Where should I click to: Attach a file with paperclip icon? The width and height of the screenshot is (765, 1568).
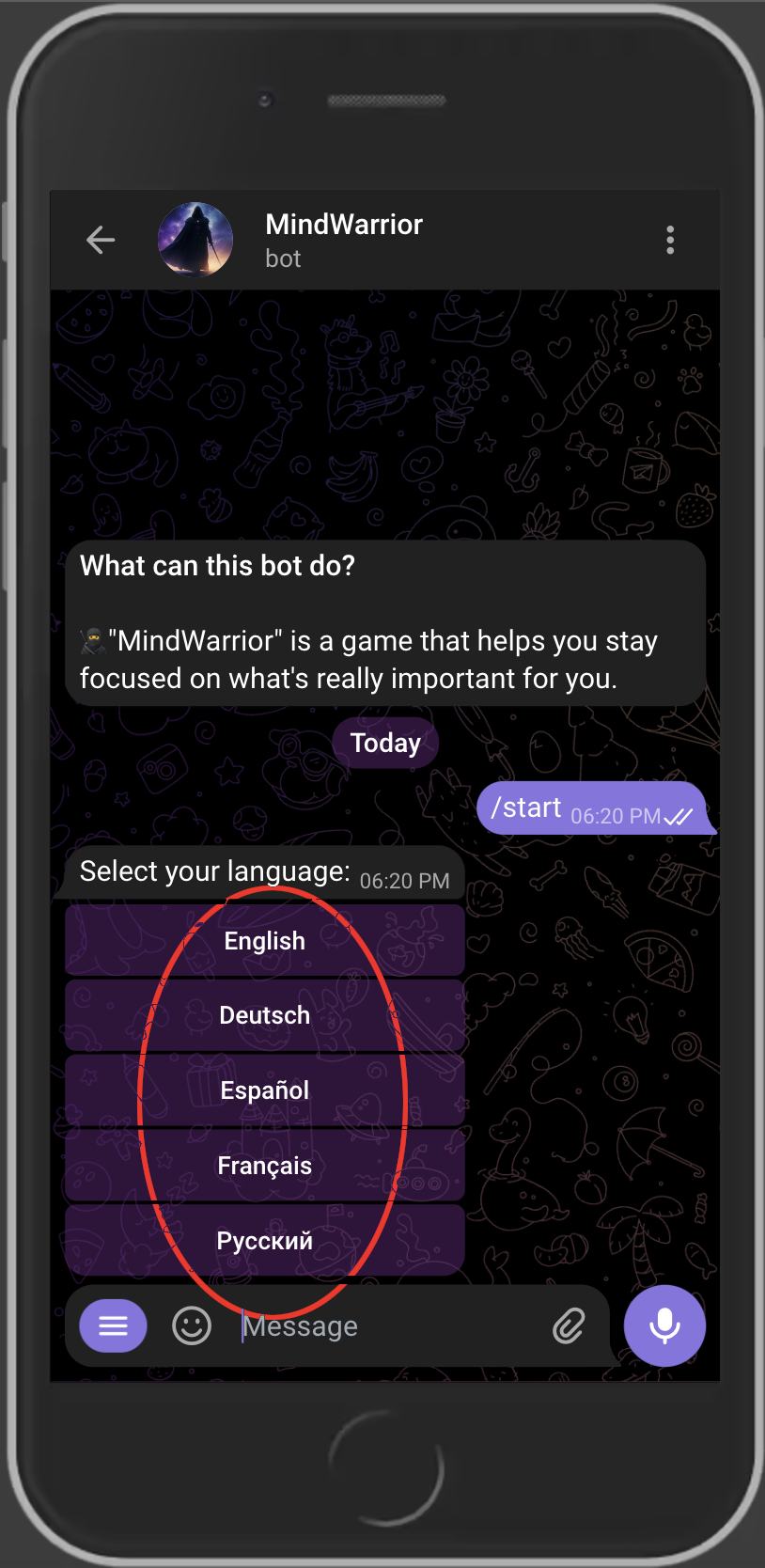tap(569, 1325)
